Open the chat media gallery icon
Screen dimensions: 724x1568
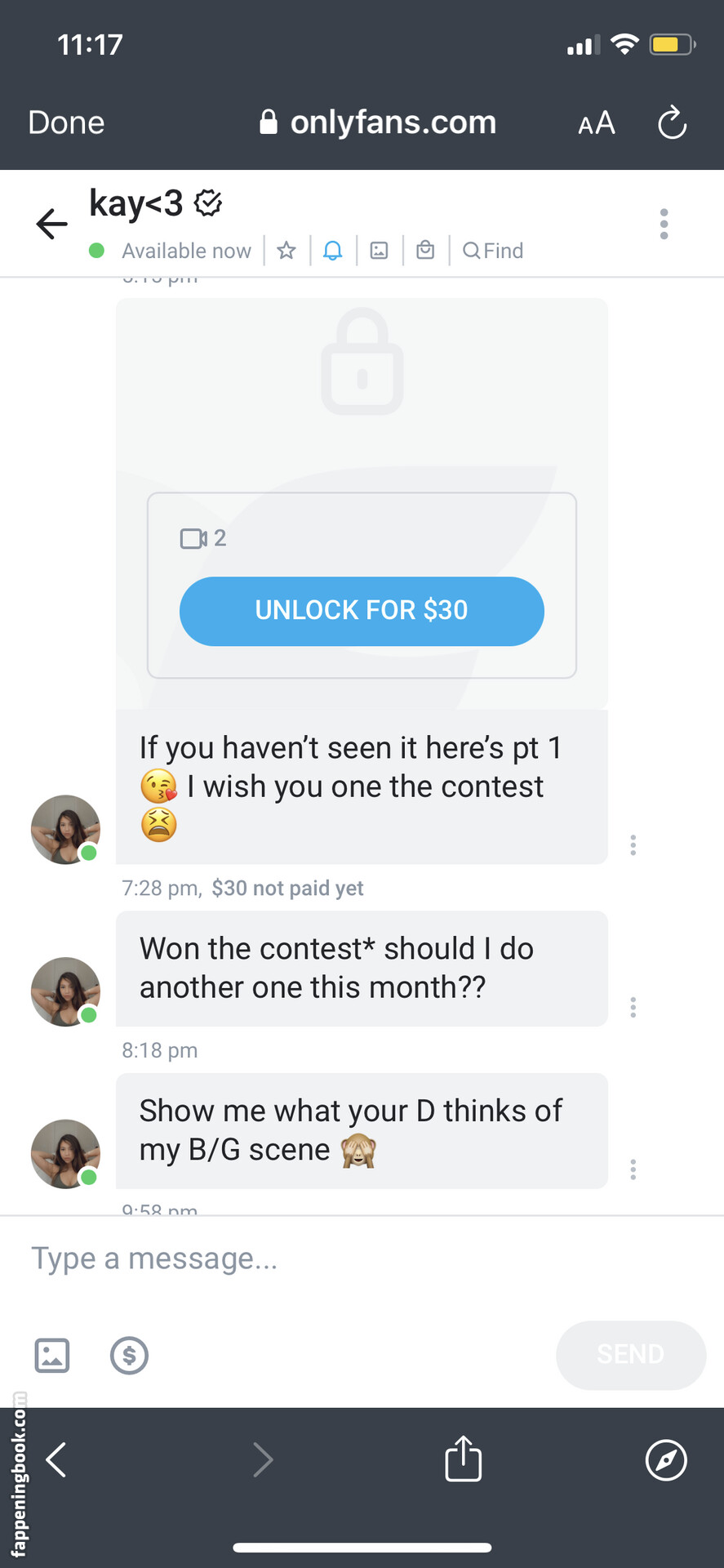379,251
